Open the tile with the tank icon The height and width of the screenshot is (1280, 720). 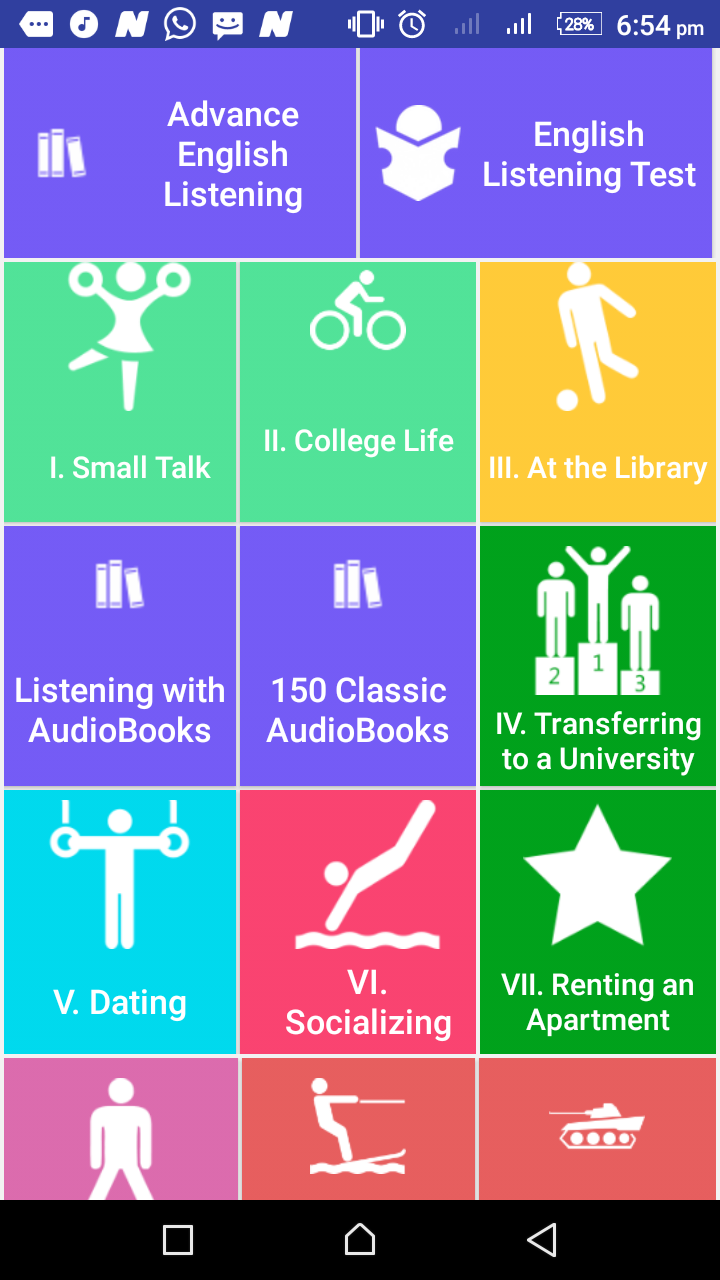click(598, 1129)
